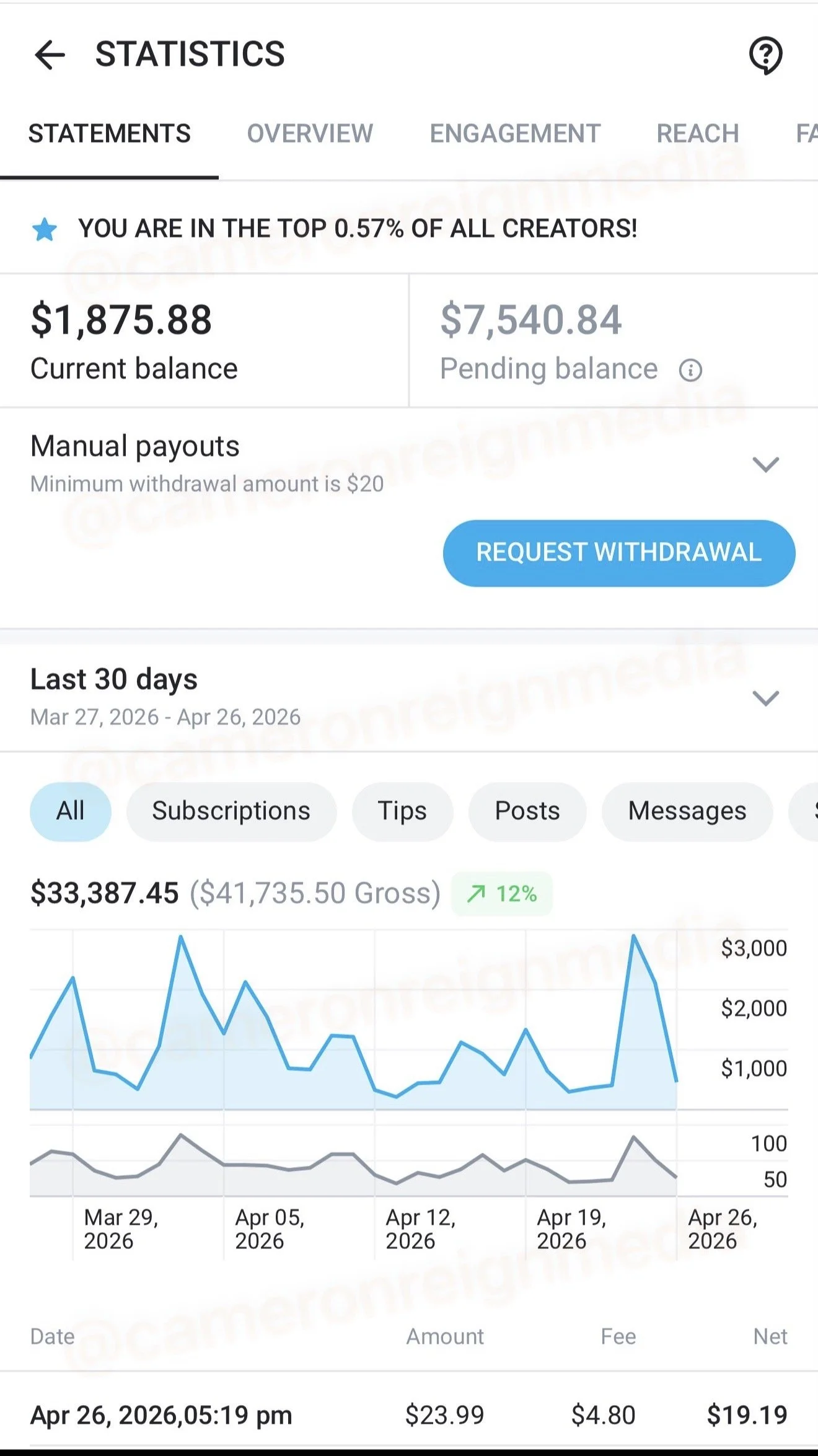Go back using the arrow icon
The width and height of the screenshot is (818, 1456).
coord(50,55)
